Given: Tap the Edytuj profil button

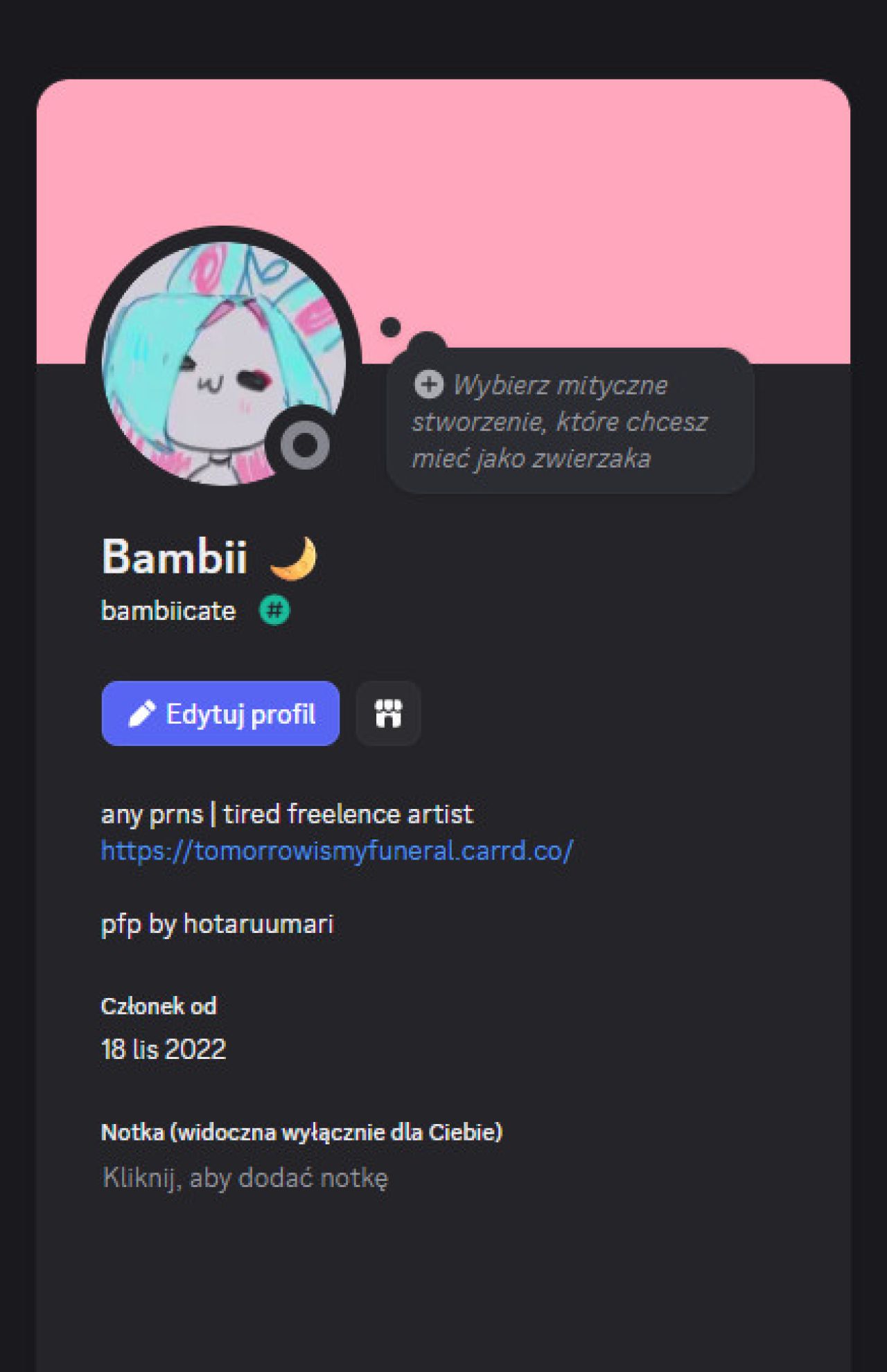Looking at the screenshot, I should [220, 713].
